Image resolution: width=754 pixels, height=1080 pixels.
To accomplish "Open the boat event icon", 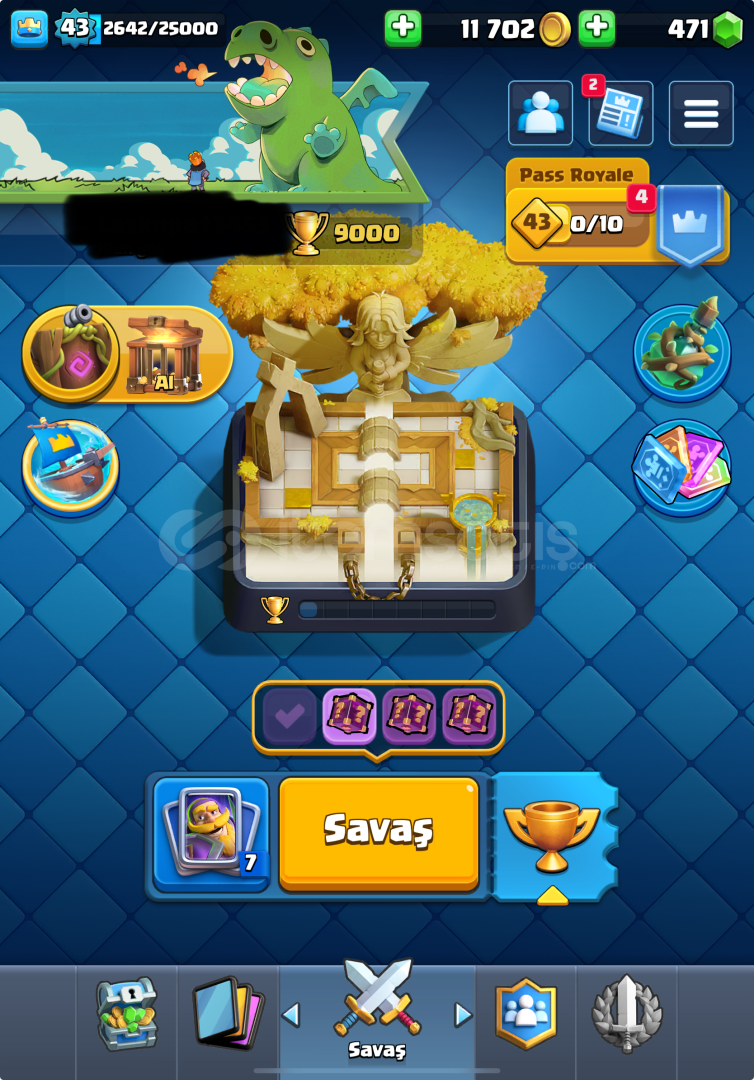I will 71,466.
